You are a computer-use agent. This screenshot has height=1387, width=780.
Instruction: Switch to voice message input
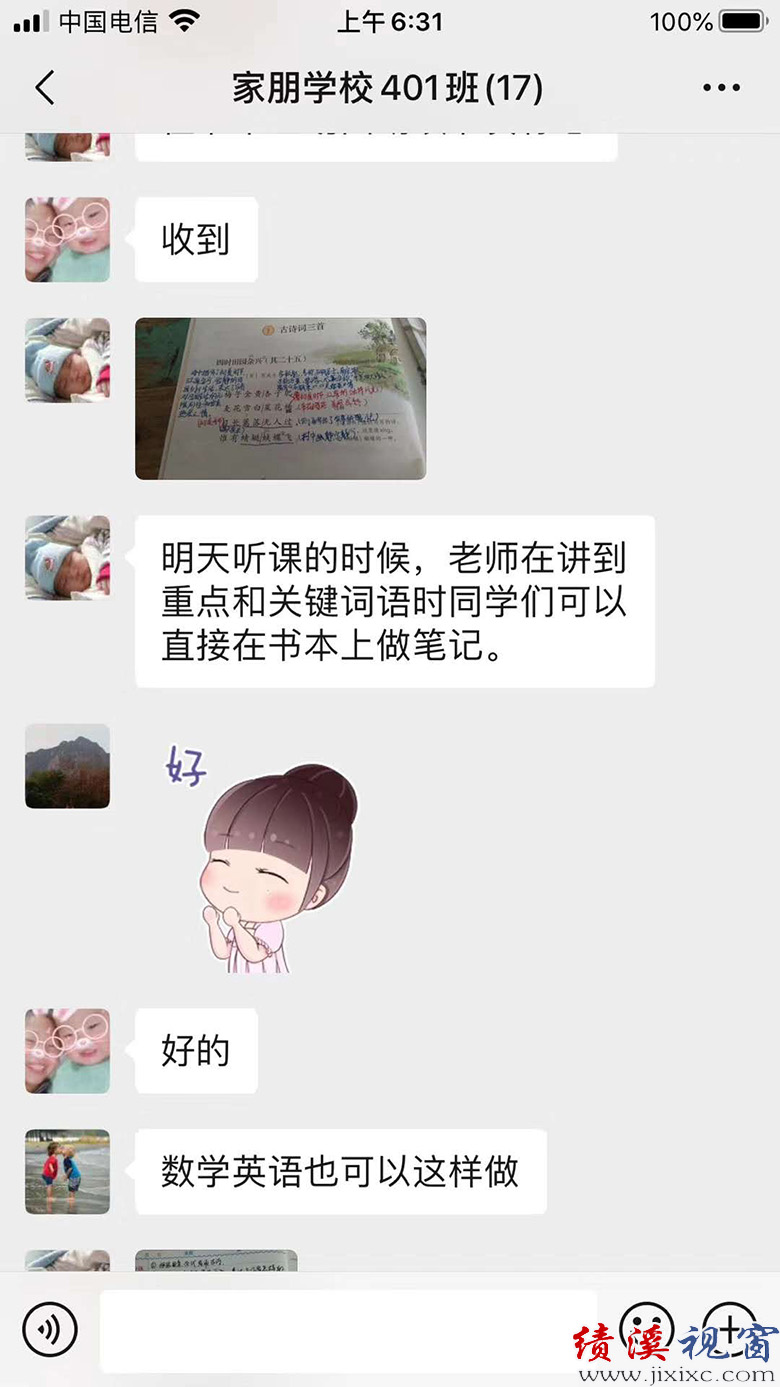49,1329
